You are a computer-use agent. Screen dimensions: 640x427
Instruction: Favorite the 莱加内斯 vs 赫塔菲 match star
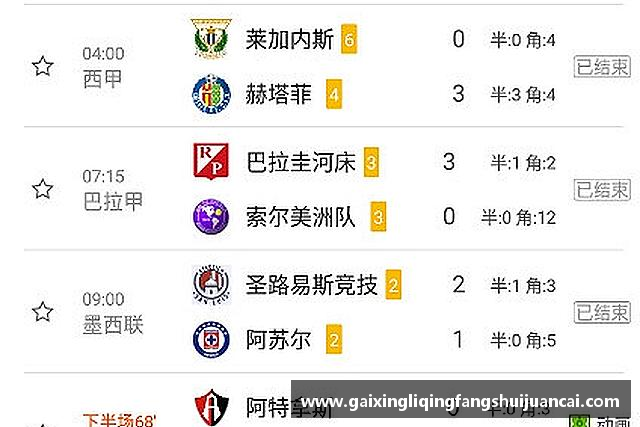tap(42, 66)
